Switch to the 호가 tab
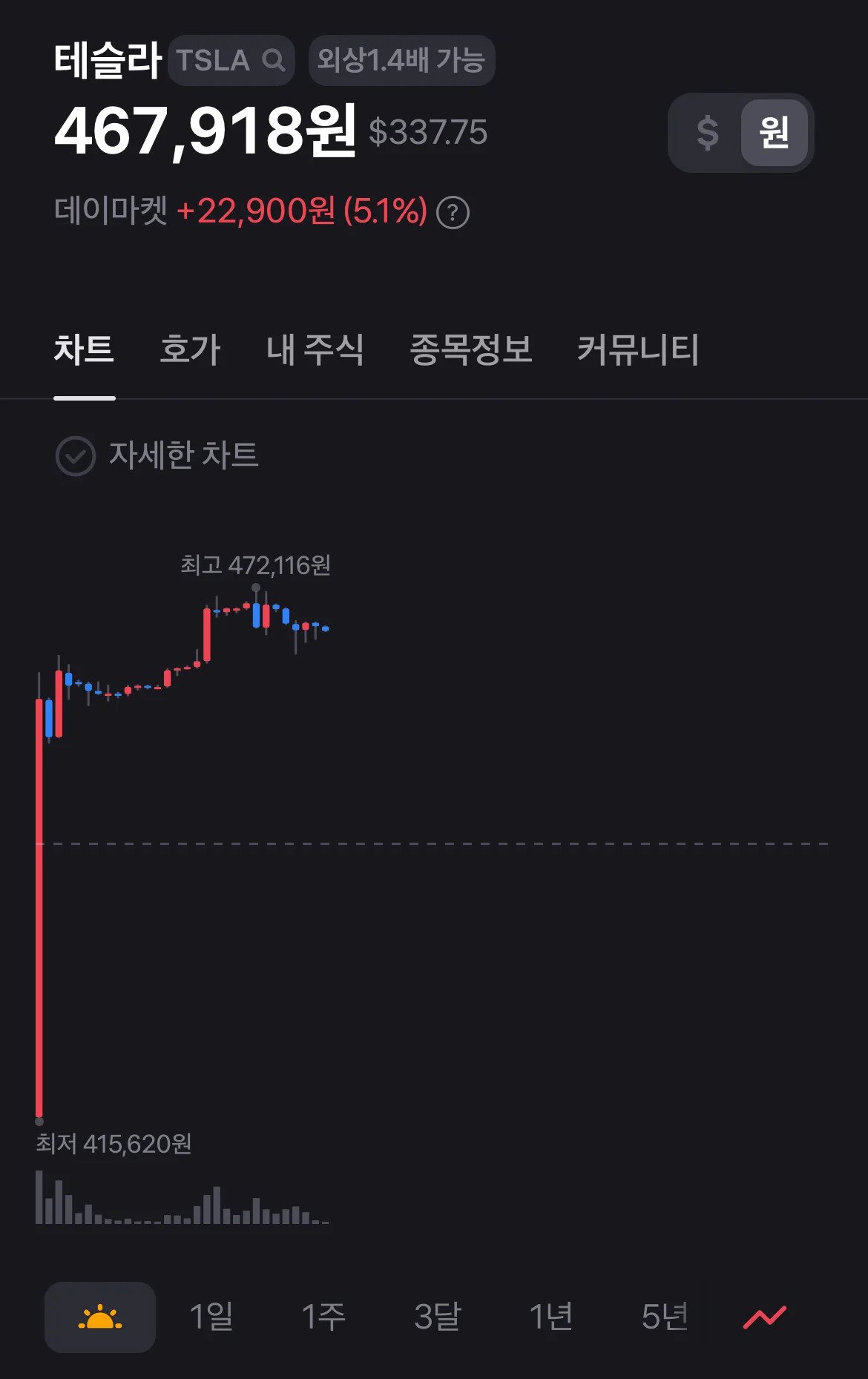Screen dimensions: 868x1379 click(190, 349)
